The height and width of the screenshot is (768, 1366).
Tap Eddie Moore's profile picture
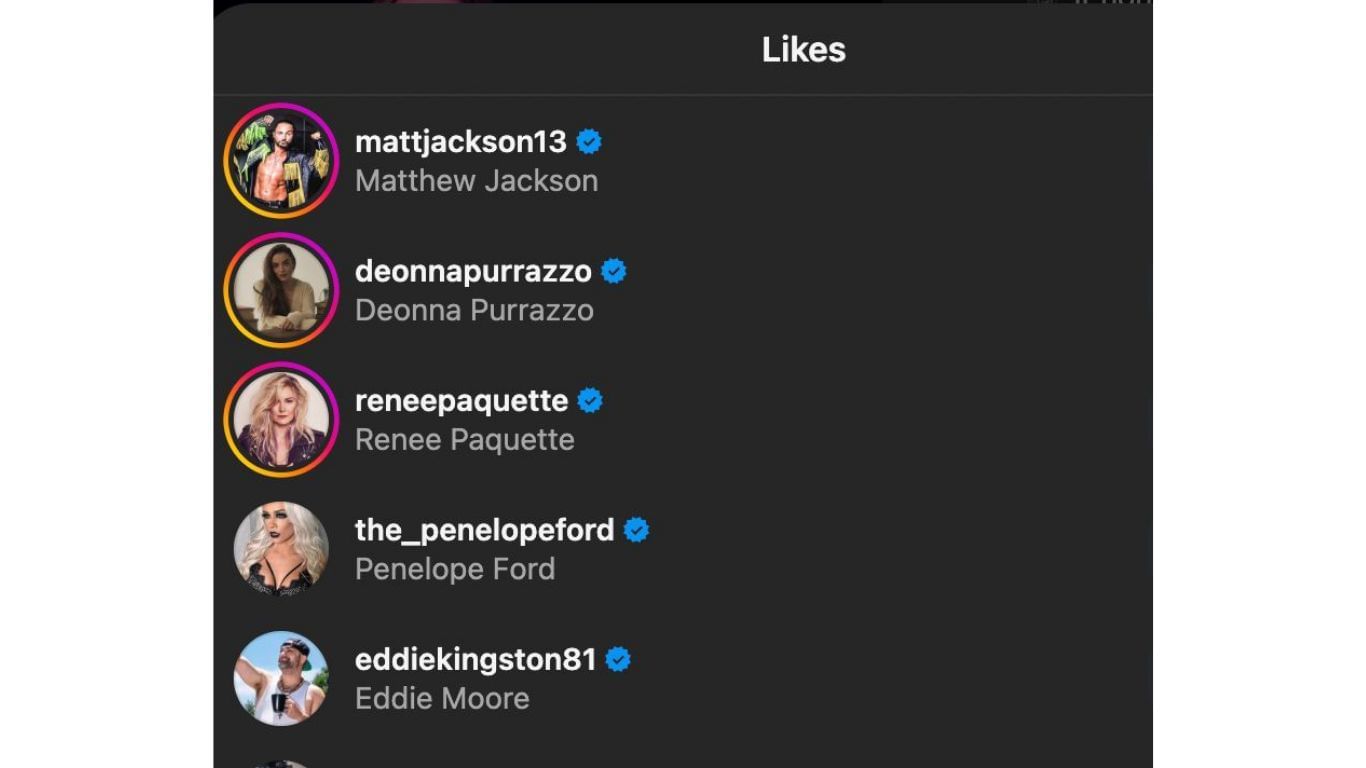tap(281, 678)
